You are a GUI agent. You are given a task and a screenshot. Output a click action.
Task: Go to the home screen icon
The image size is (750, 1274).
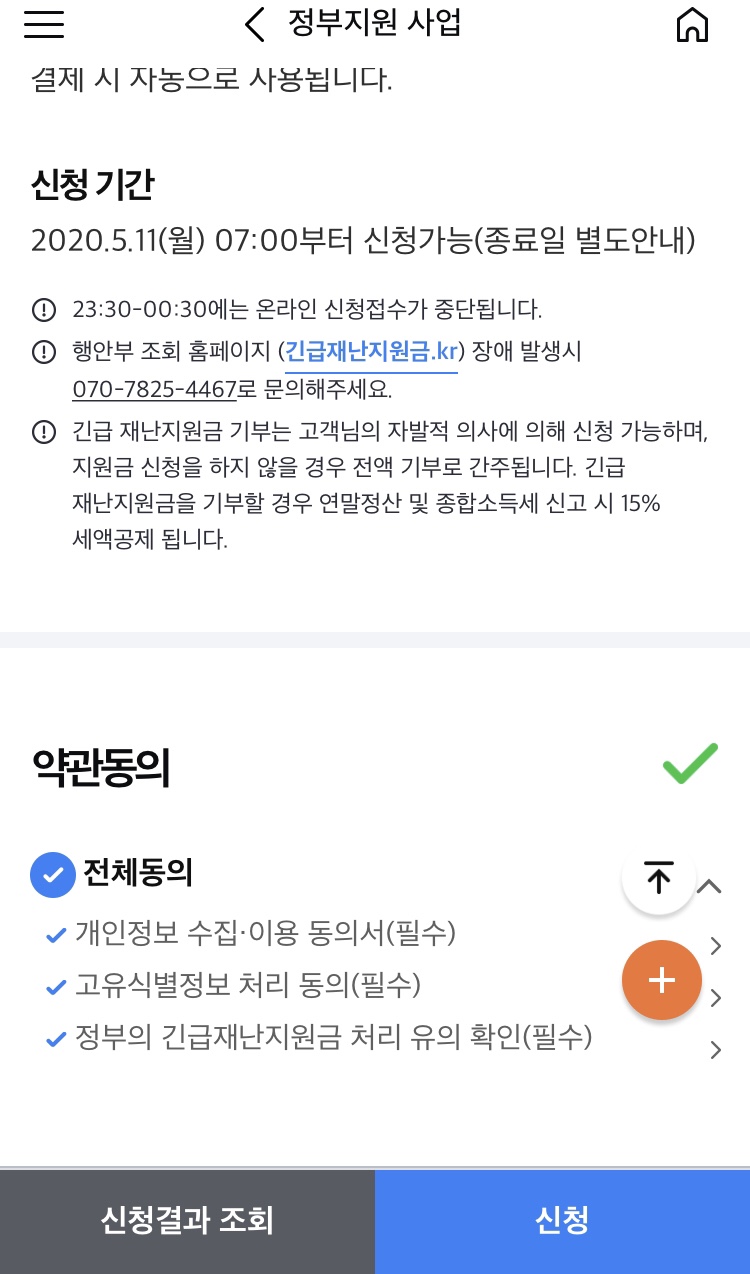point(692,25)
